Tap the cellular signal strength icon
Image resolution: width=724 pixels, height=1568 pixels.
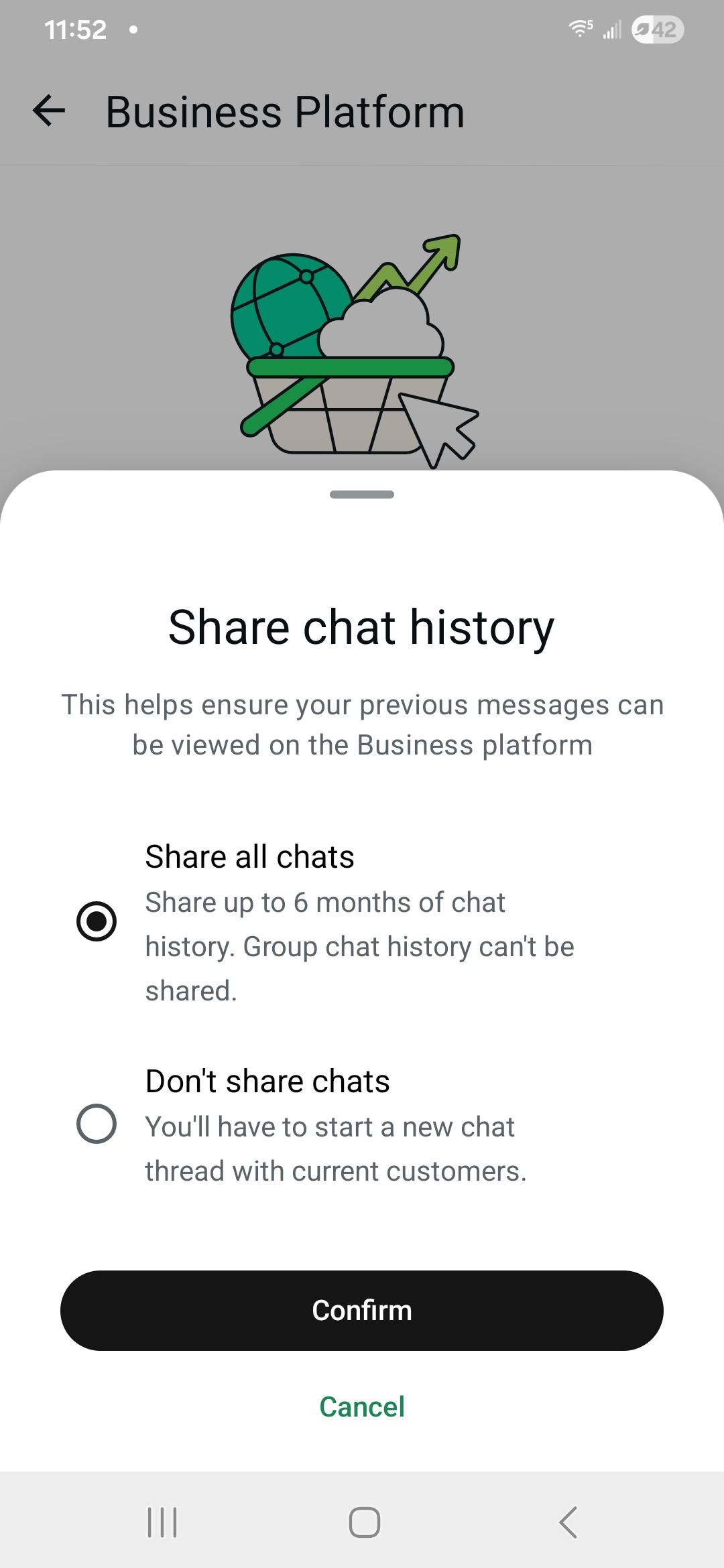pyautogui.click(x=612, y=28)
